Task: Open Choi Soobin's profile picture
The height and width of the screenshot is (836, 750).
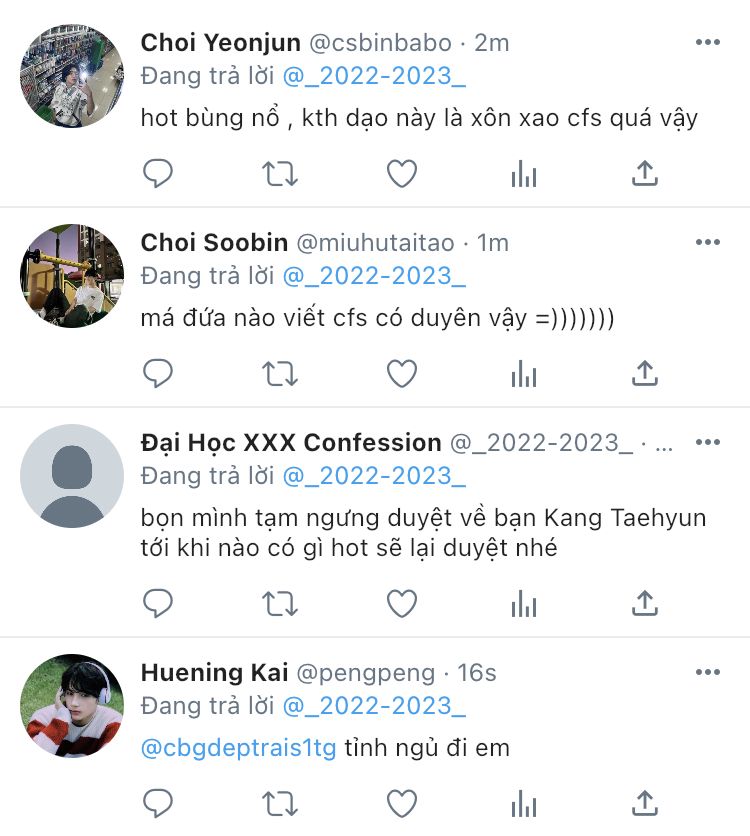Action: [x=72, y=276]
